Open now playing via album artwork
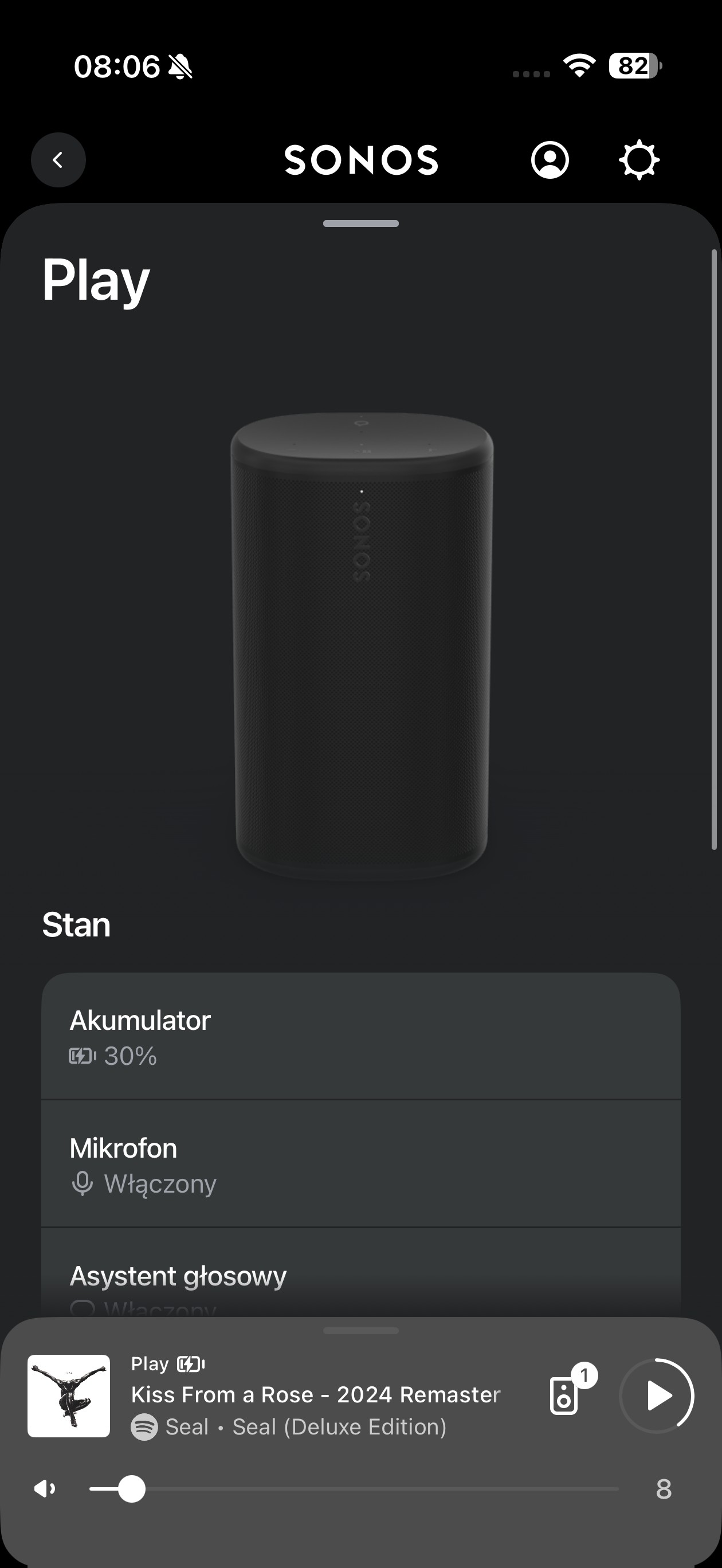 69,1395
